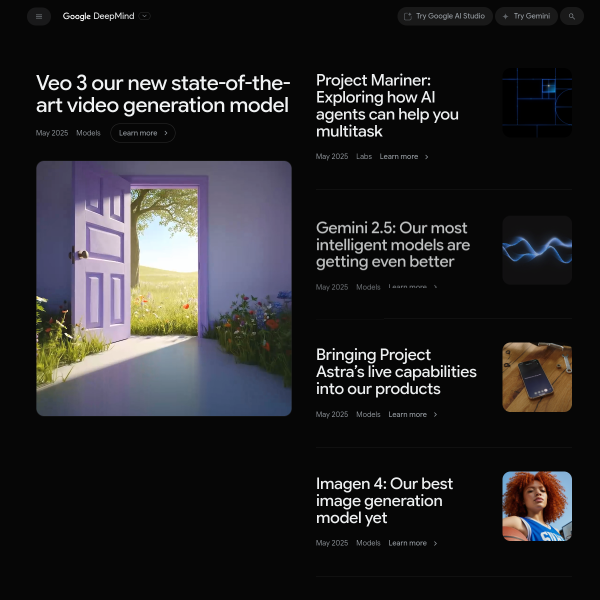Expand the Google DeepMind dropdown chevron

point(145,16)
